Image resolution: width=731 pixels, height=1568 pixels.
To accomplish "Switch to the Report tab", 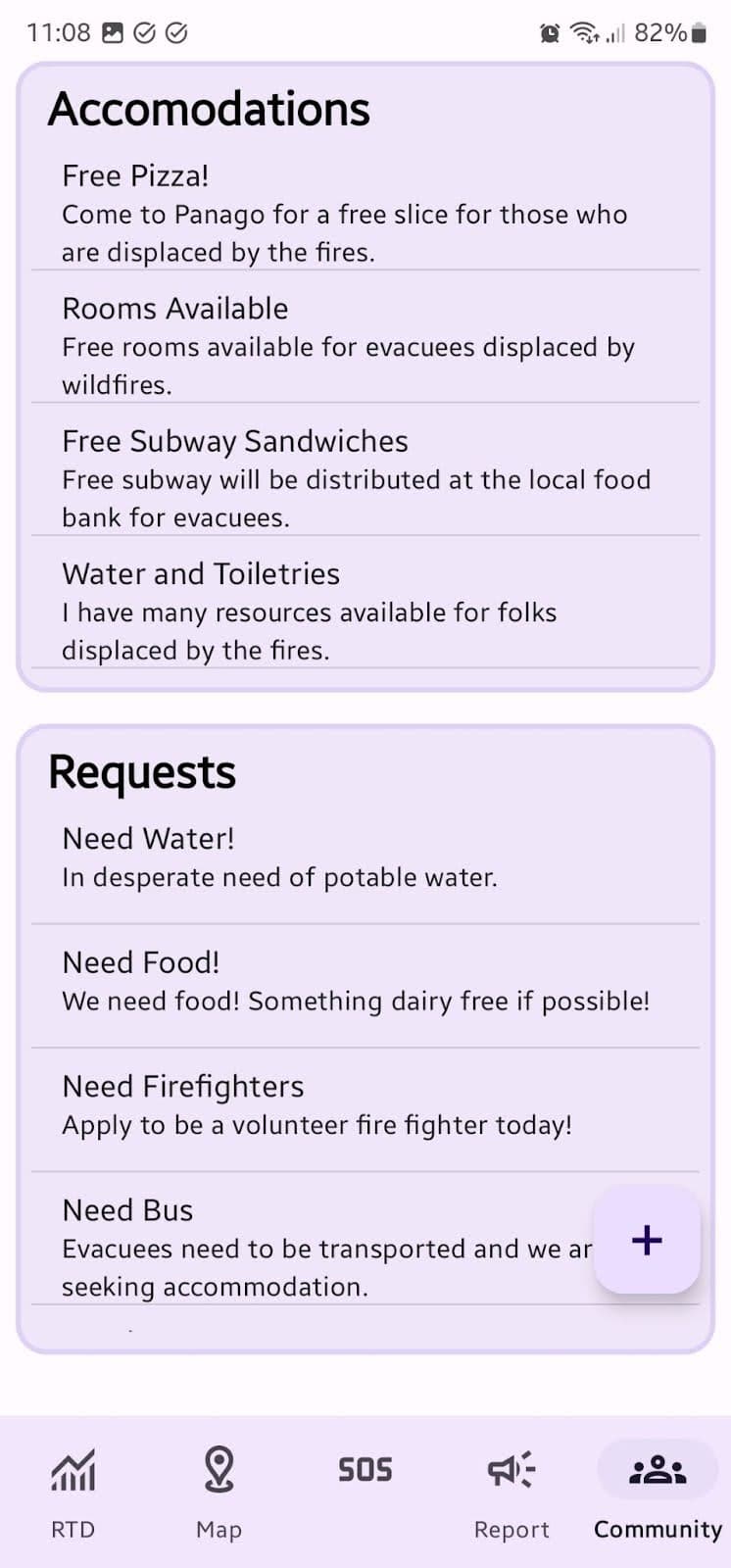I will (x=512, y=1490).
